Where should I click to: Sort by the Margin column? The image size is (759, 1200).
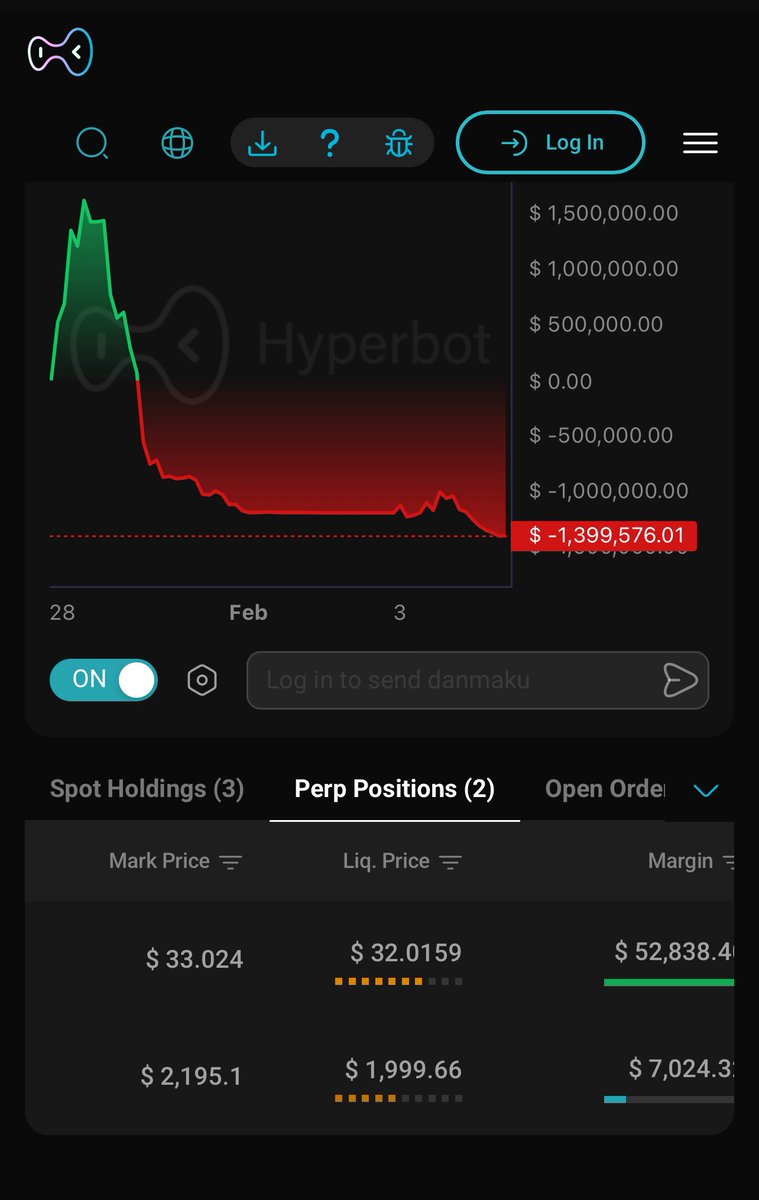pyautogui.click(x=690, y=862)
